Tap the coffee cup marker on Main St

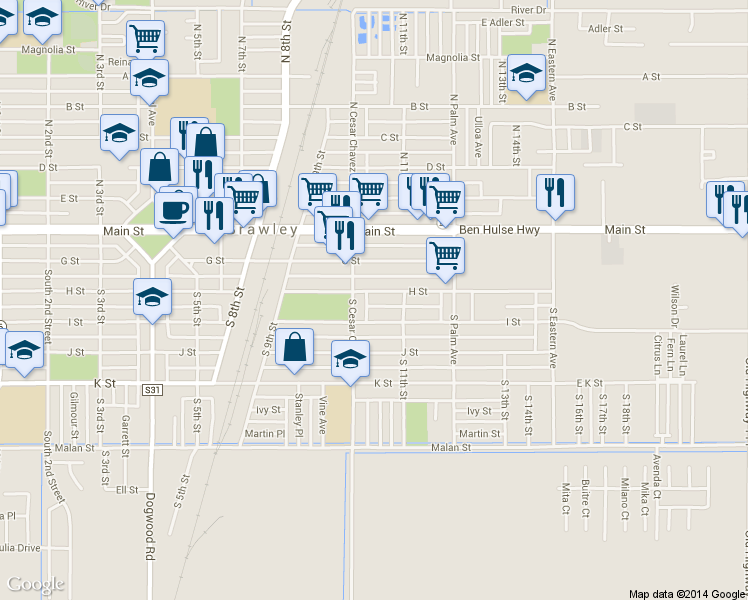173,211
